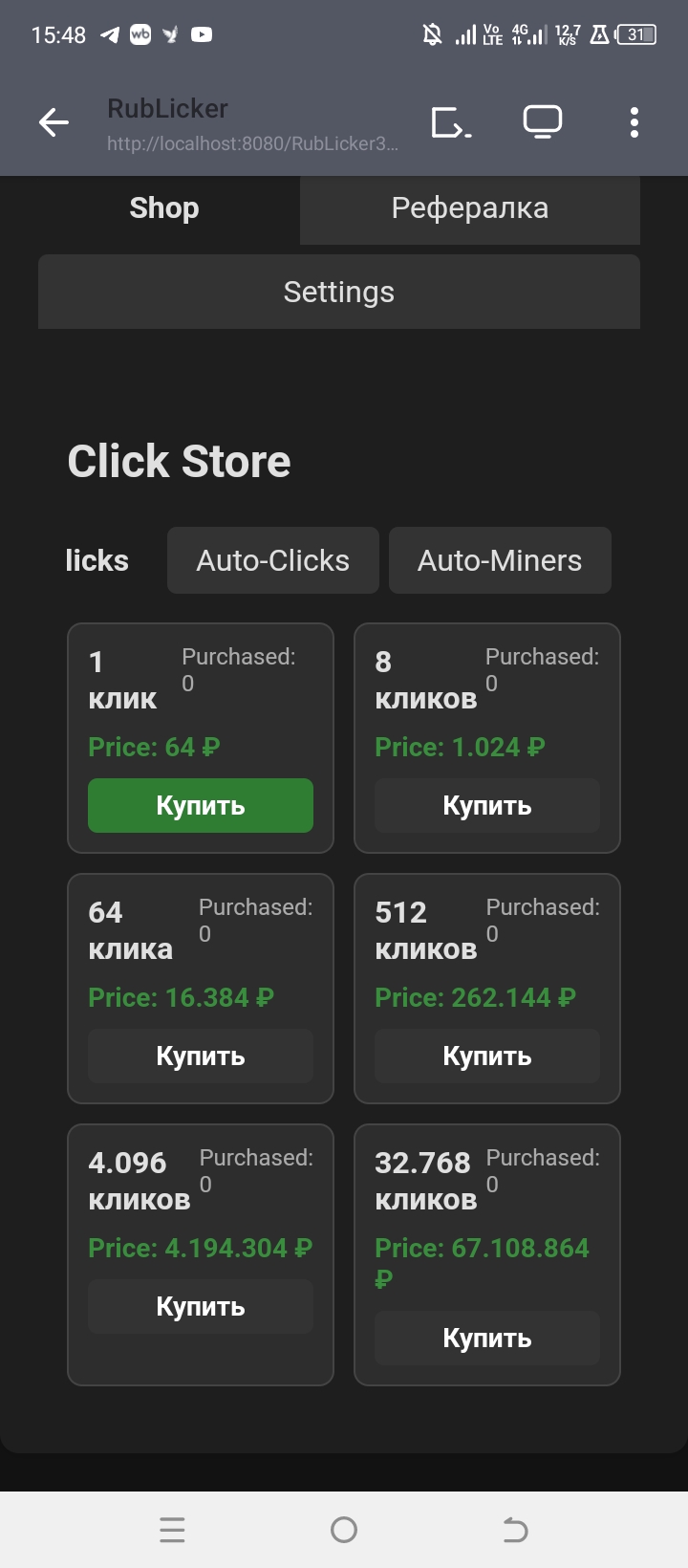Select the Auto-Miners store category
This screenshot has height=1568, width=688.
click(499, 560)
